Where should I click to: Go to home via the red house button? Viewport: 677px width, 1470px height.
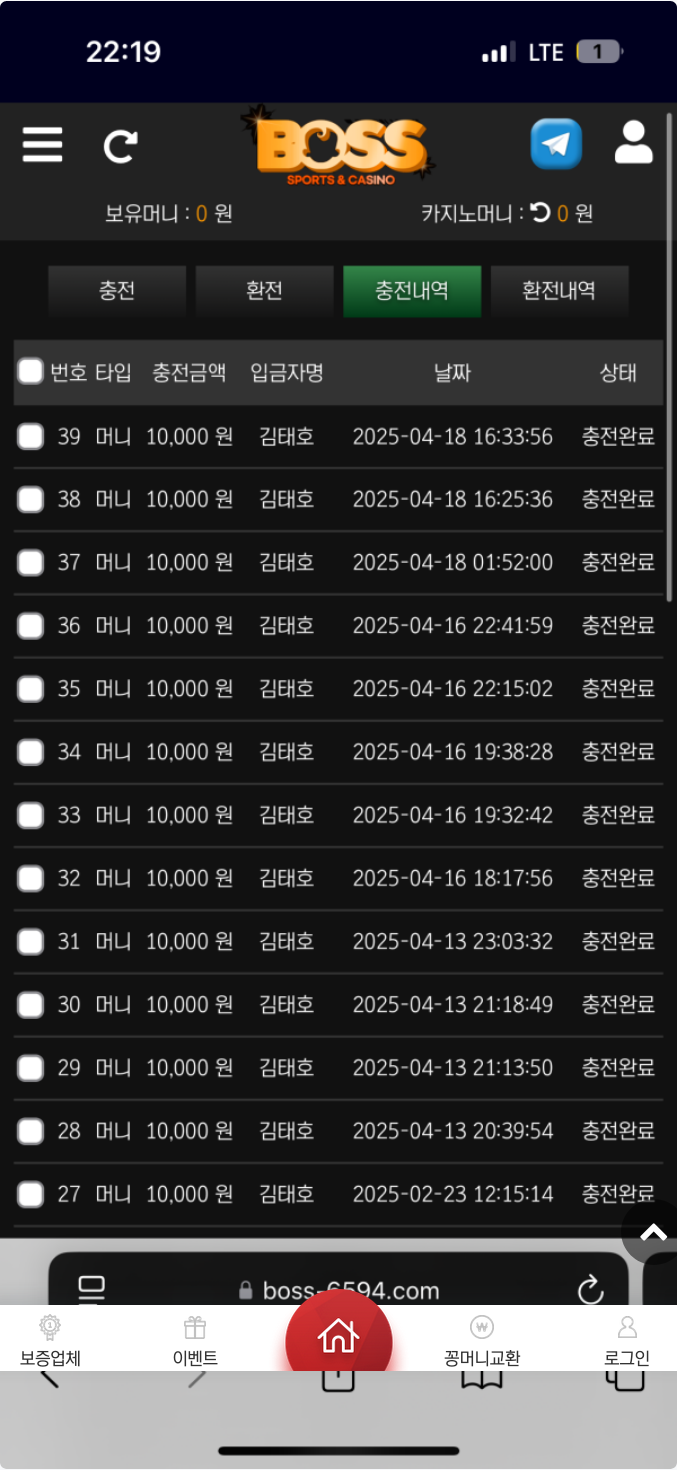[x=338, y=1337]
